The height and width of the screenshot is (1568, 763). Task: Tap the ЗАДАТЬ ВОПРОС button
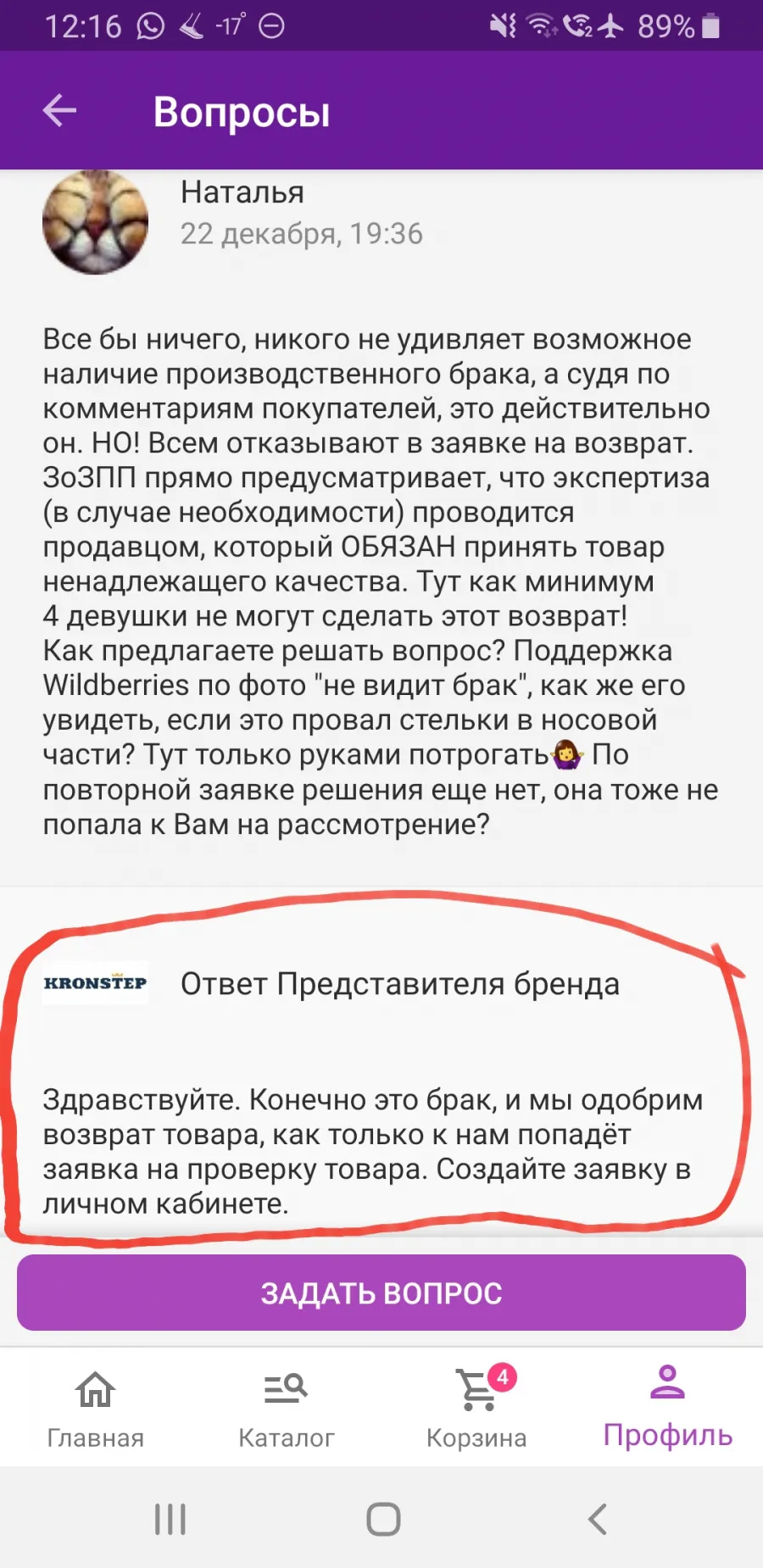pyautogui.click(x=381, y=1293)
